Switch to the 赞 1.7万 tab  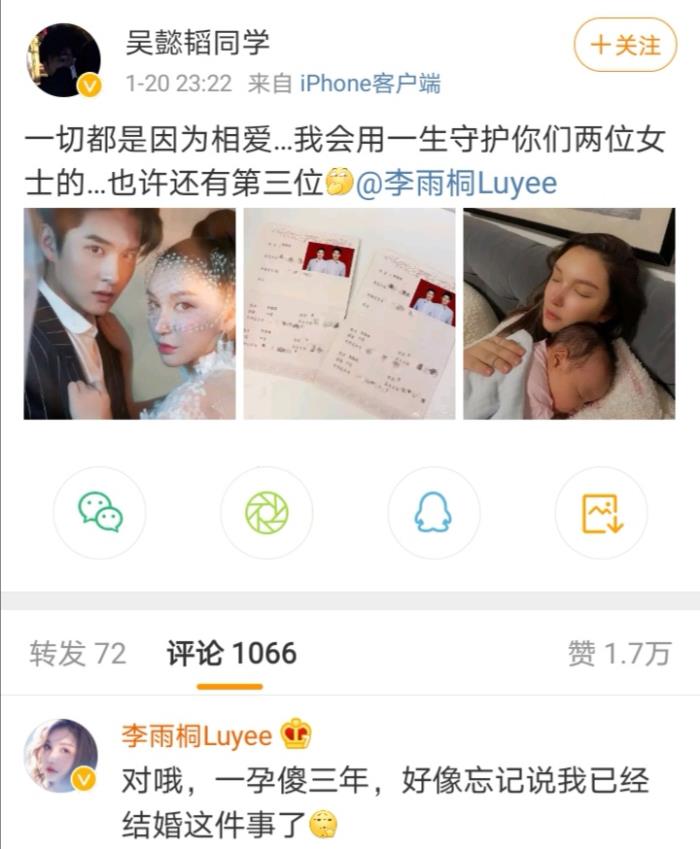[618, 654]
